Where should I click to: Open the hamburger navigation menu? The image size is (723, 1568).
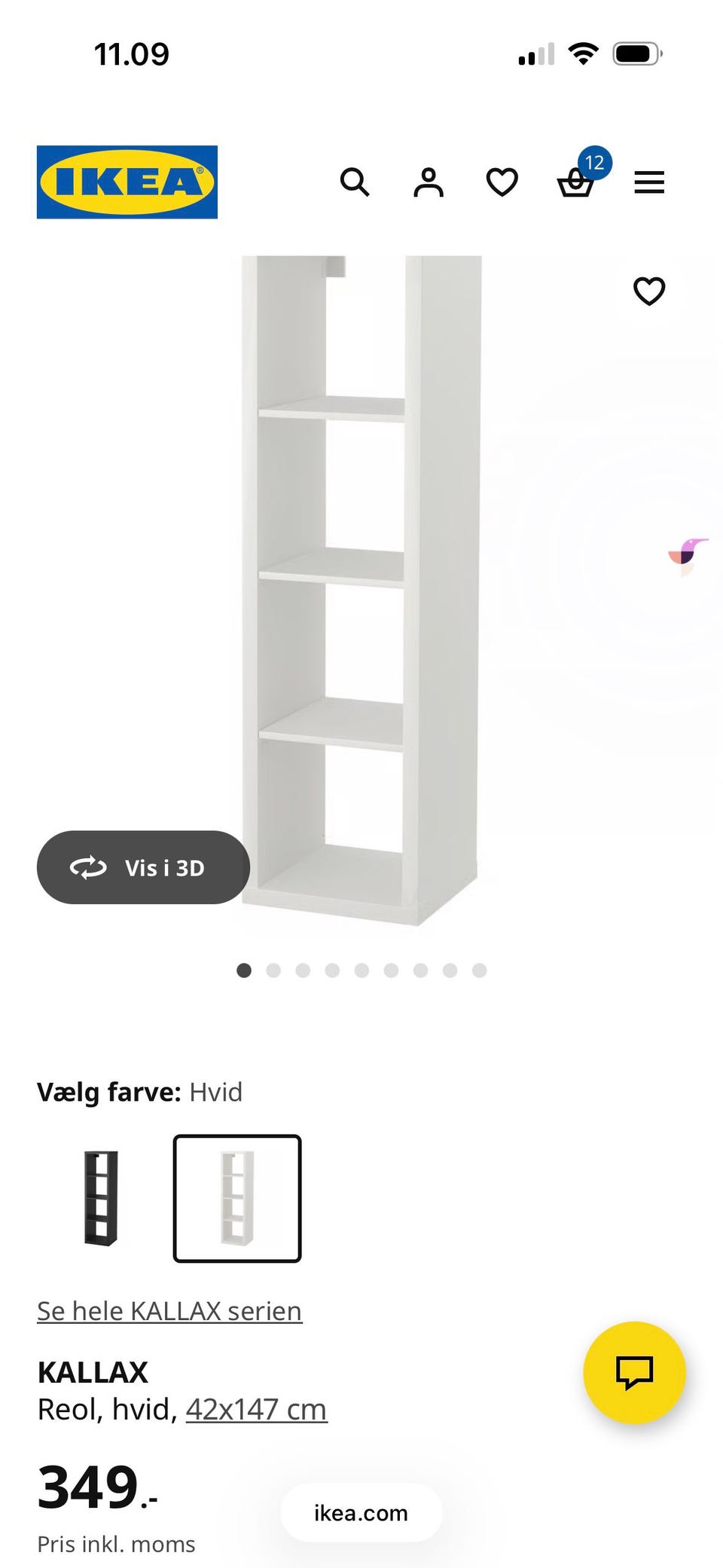[649, 182]
